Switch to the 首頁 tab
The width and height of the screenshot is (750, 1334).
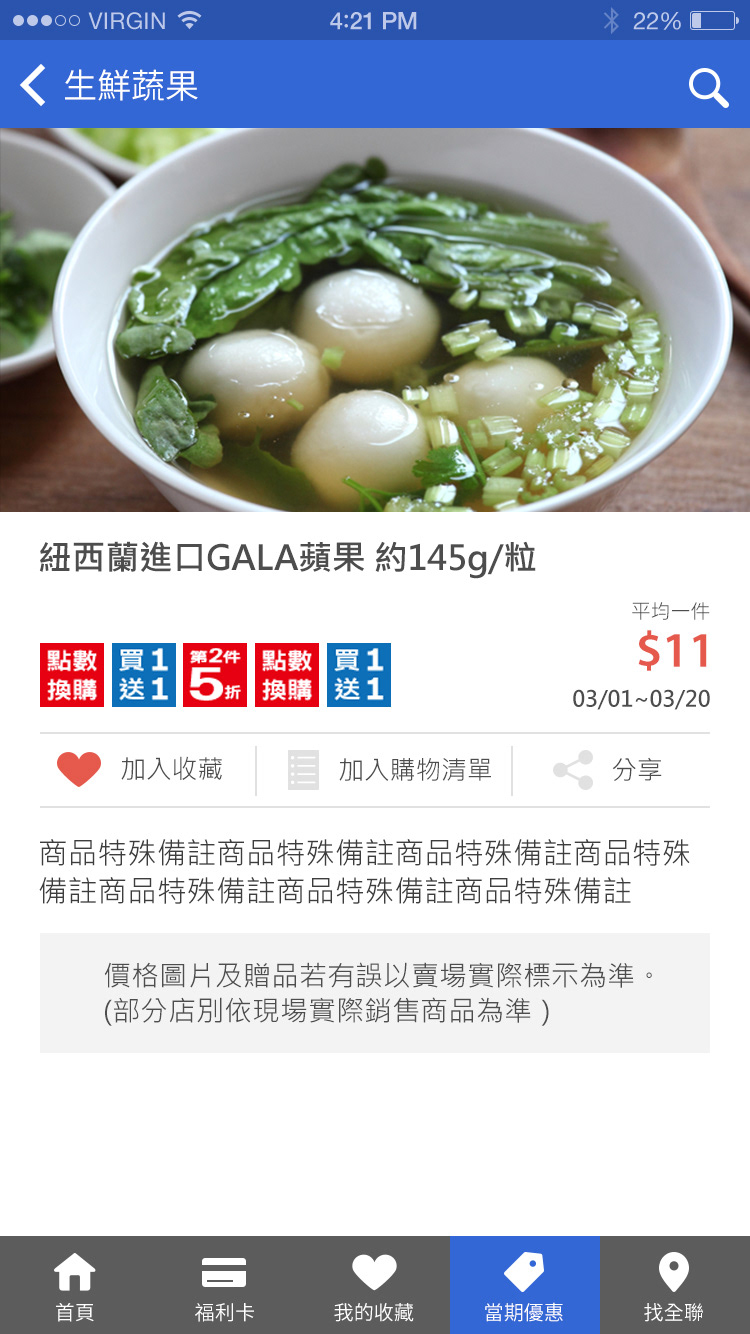(x=75, y=1286)
